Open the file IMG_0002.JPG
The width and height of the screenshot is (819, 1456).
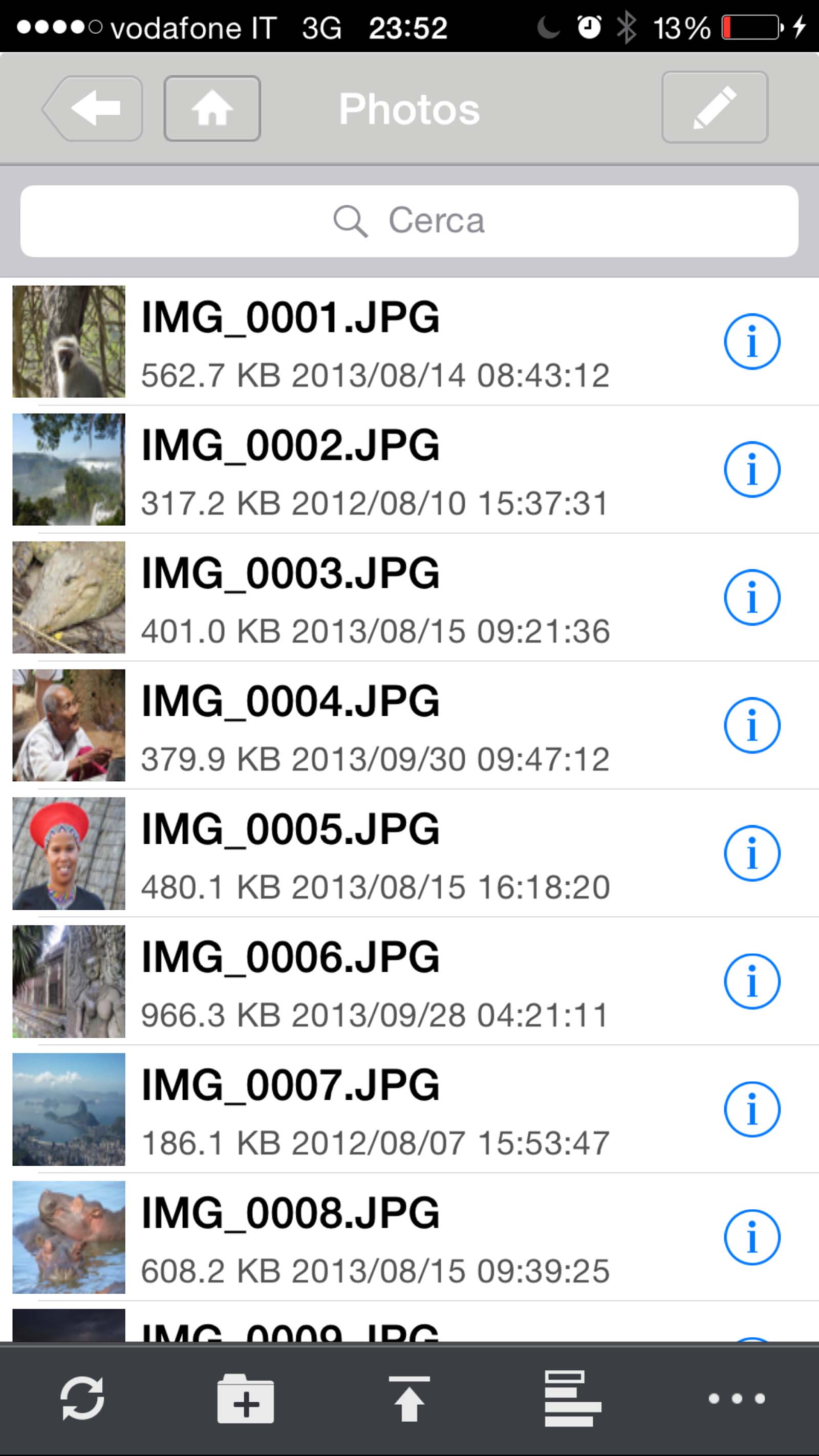[x=339, y=469]
